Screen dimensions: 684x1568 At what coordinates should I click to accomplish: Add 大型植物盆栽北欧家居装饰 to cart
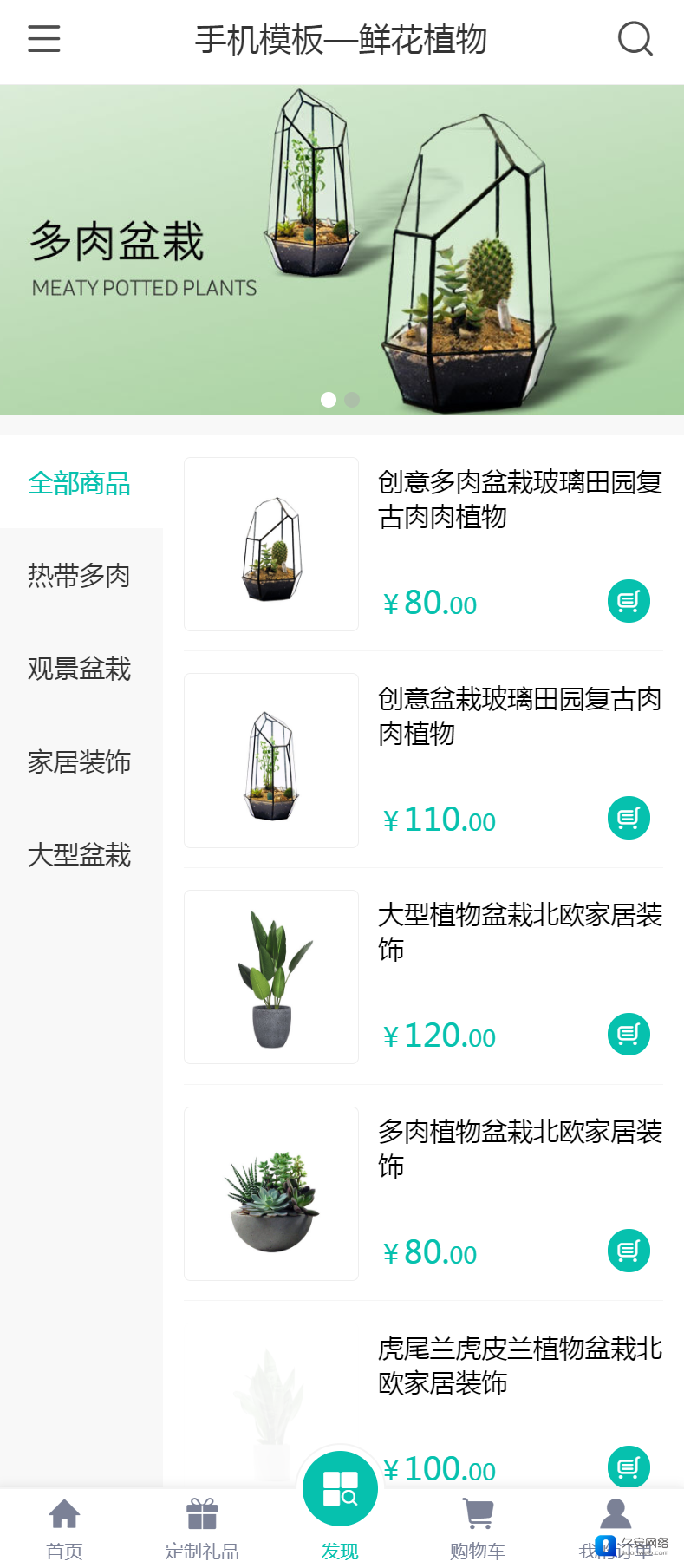tap(629, 1034)
